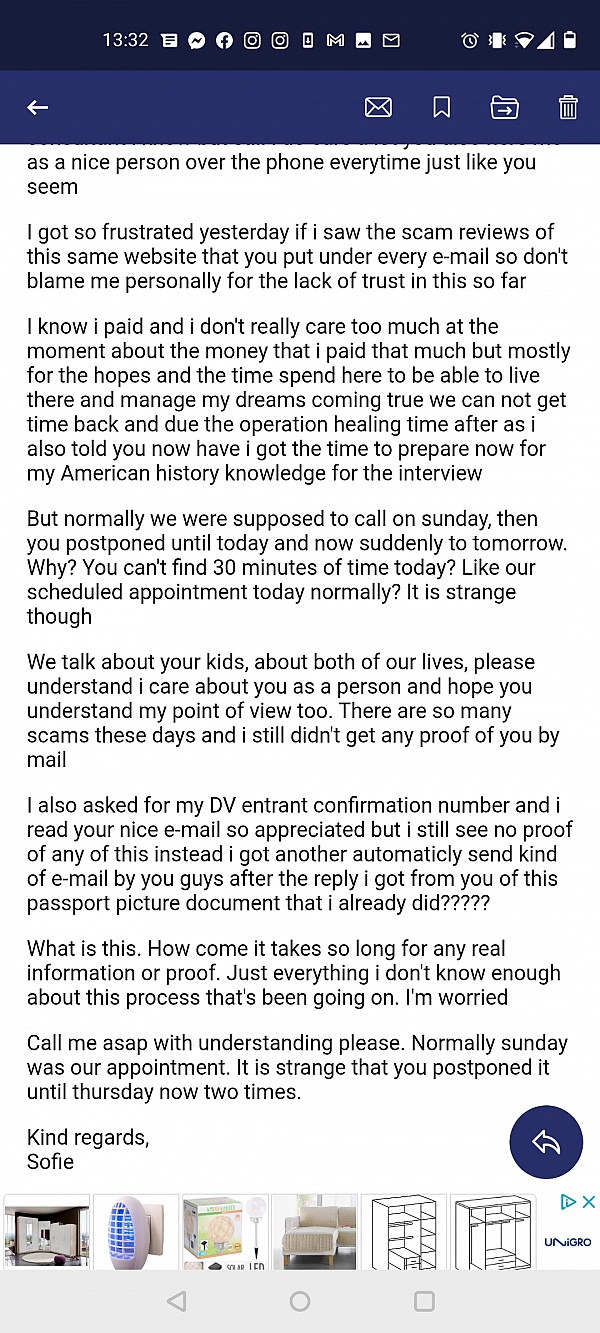
Task: Delete this email with trash icon
Action: 568,107
